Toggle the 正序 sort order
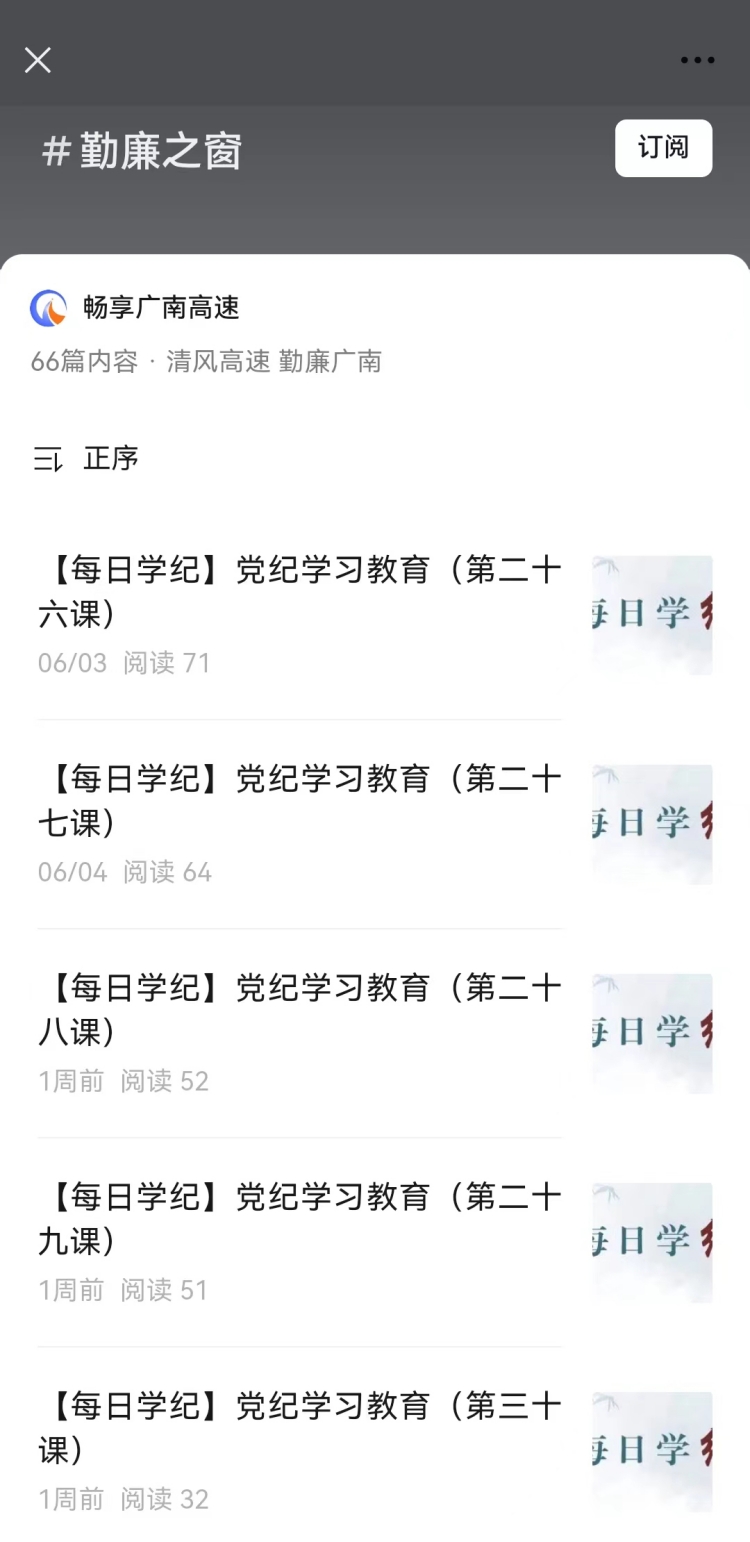 click(86, 459)
